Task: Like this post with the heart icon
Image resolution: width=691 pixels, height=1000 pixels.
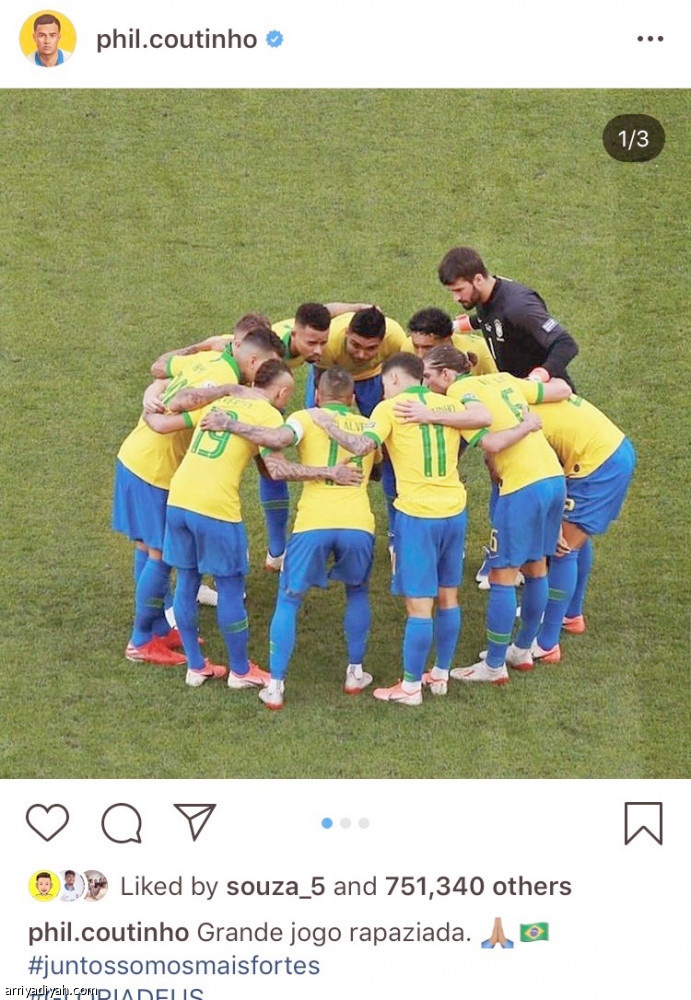Action: (47, 823)
